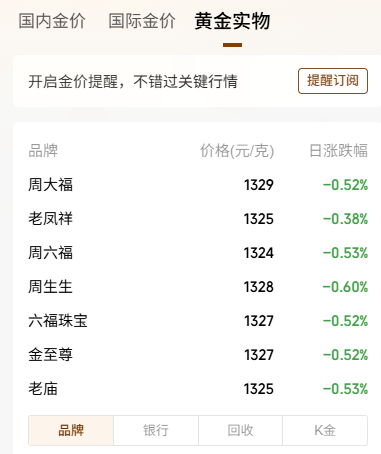Select the 品牌 segment
The image size is (381, 454).
71,430
